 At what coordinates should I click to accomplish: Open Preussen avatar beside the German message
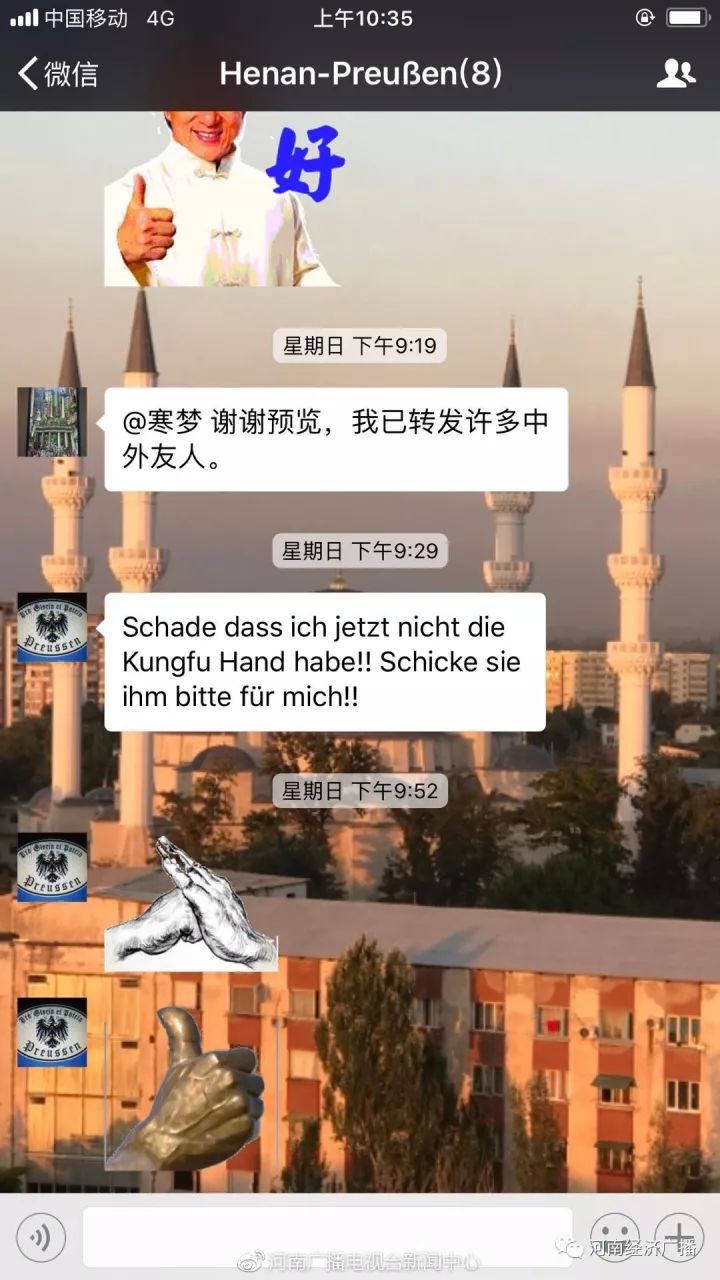click(x=52, y=627)
